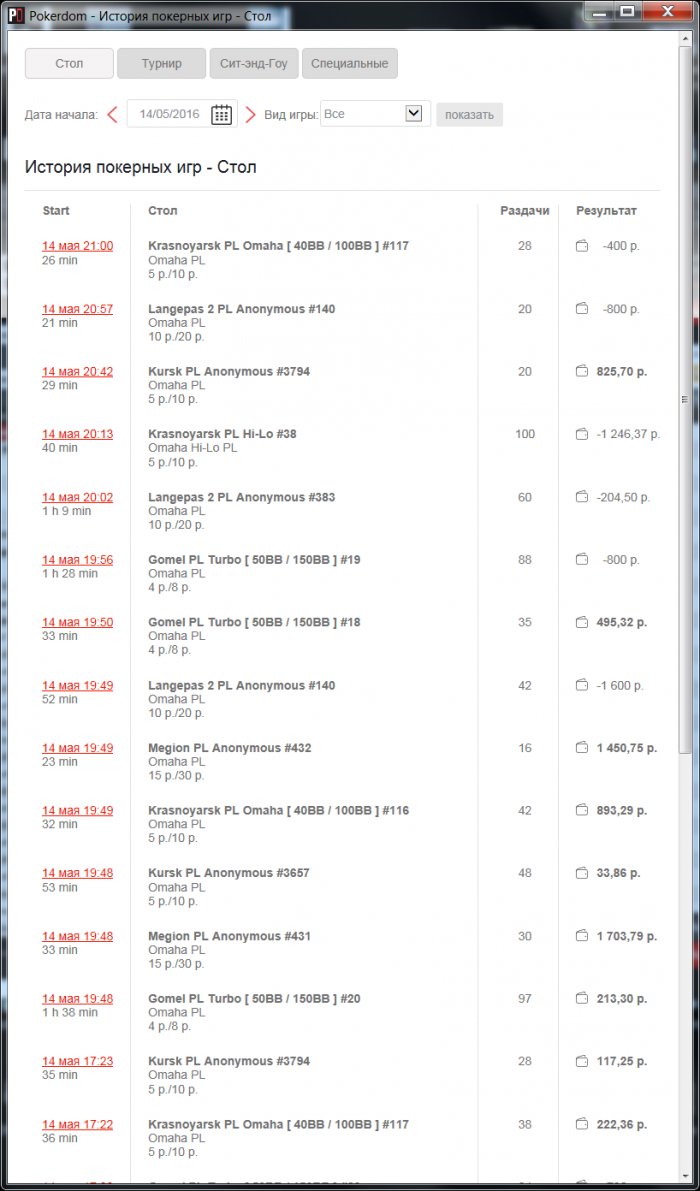Minimize the Pokerdom window
Screen dimensions: 700x1191
point(600,11)
